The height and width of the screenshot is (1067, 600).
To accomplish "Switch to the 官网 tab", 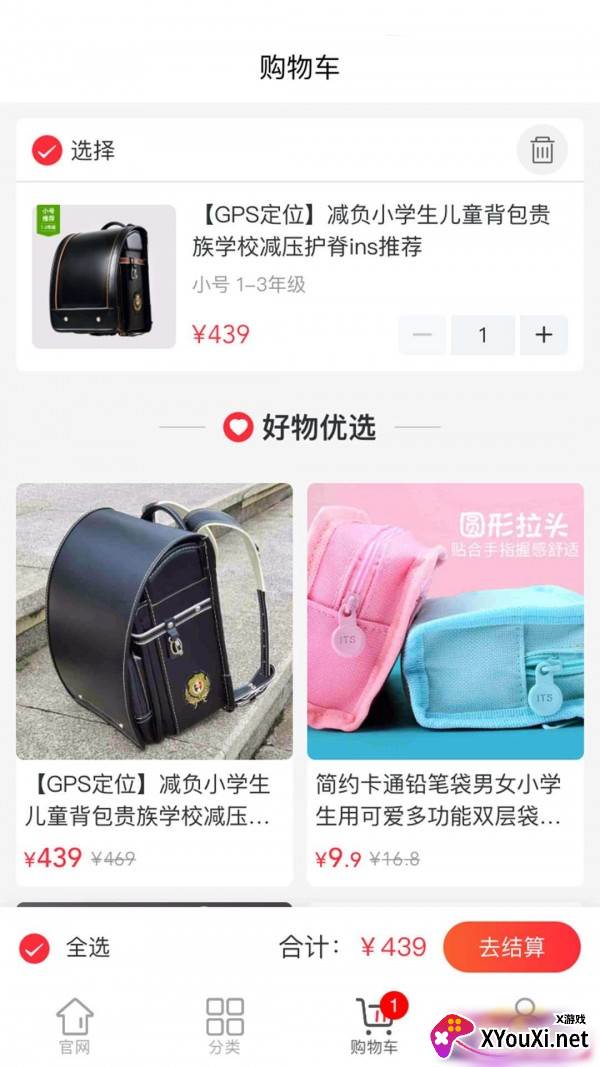I will coord(74,1026).
